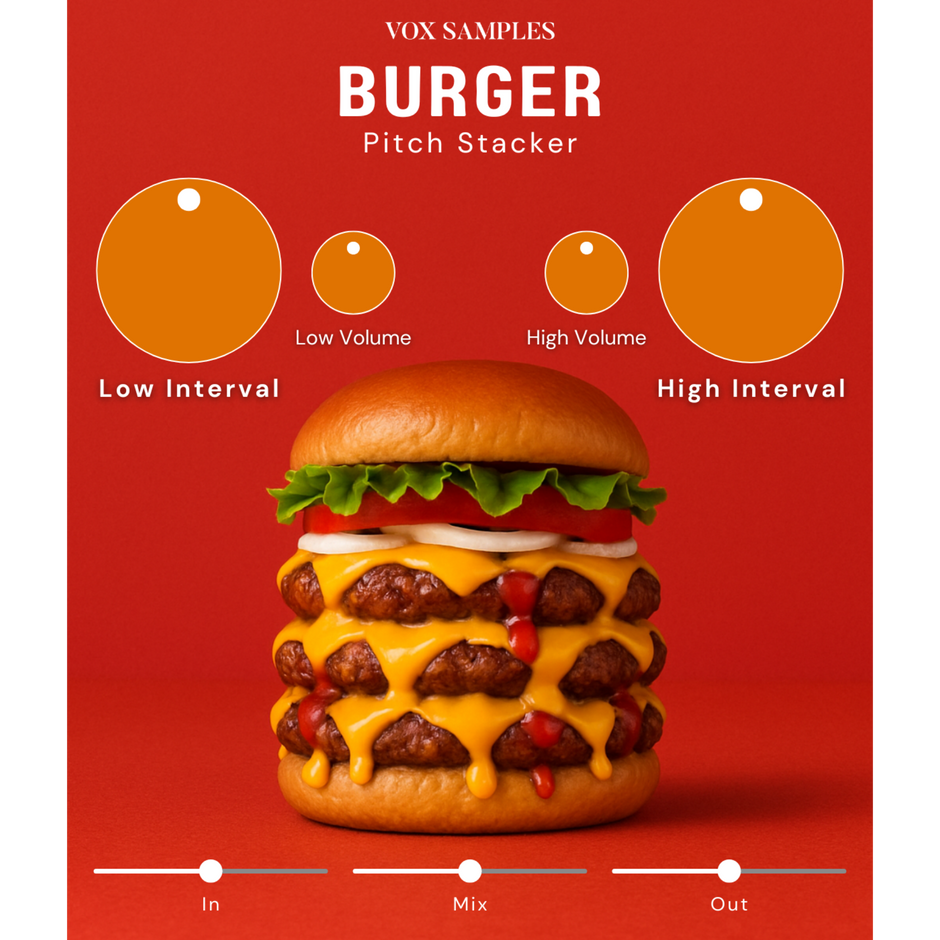The height and width of the screenshot is (940, 940).
Task: Change the Out slider level
Action: pos(729,871)
